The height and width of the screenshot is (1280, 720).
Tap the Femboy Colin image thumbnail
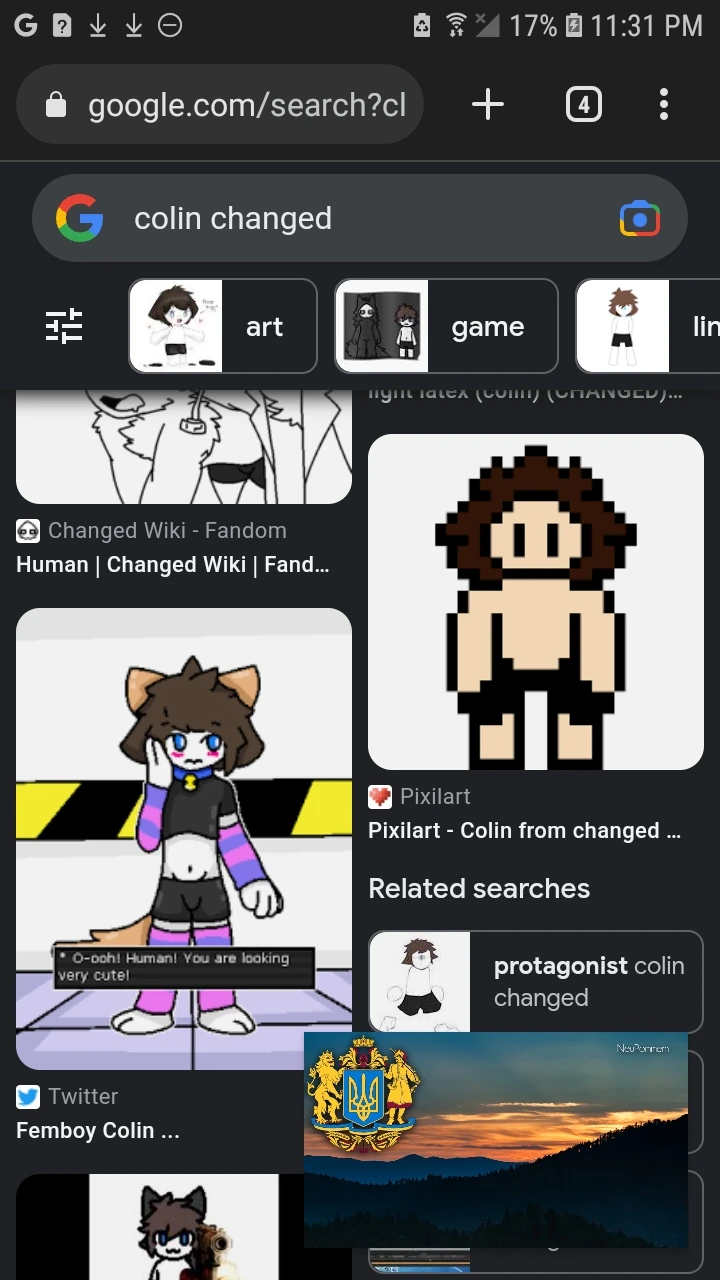[x=183, y=838]
